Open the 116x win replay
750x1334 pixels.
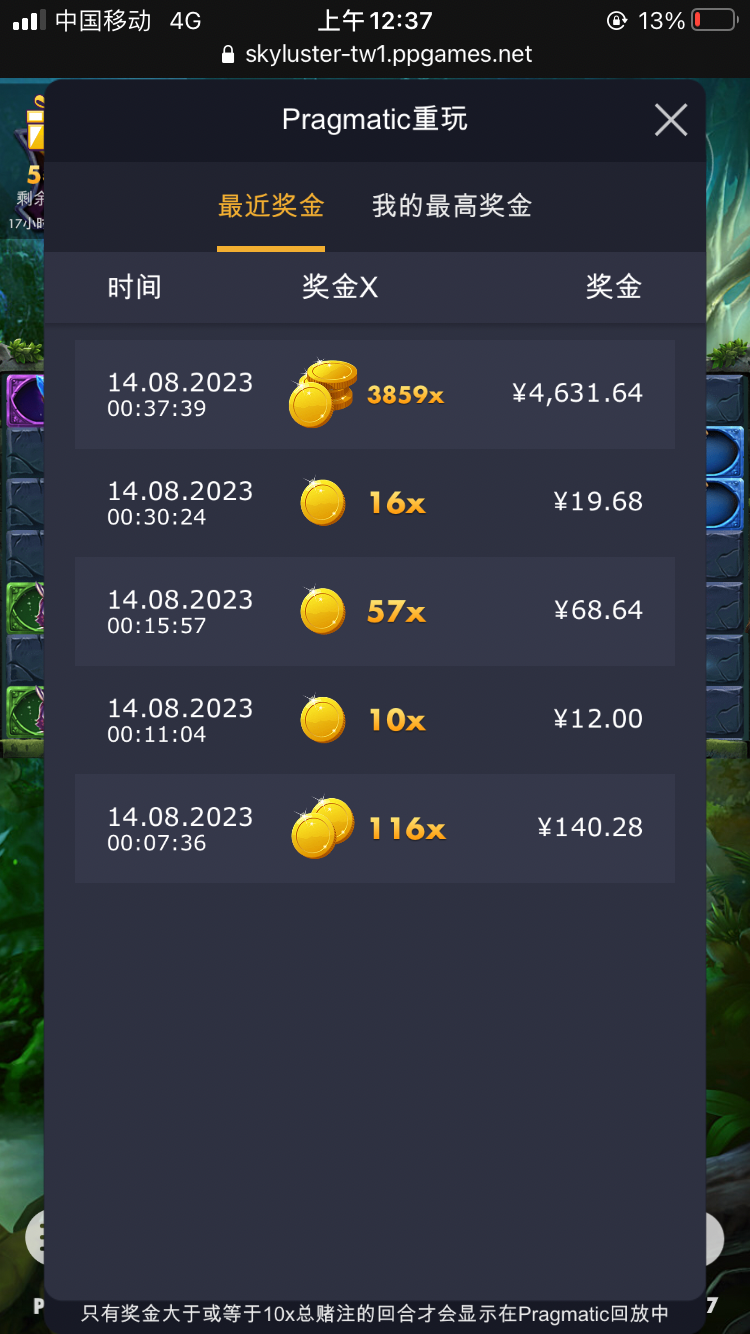[374, 828]
